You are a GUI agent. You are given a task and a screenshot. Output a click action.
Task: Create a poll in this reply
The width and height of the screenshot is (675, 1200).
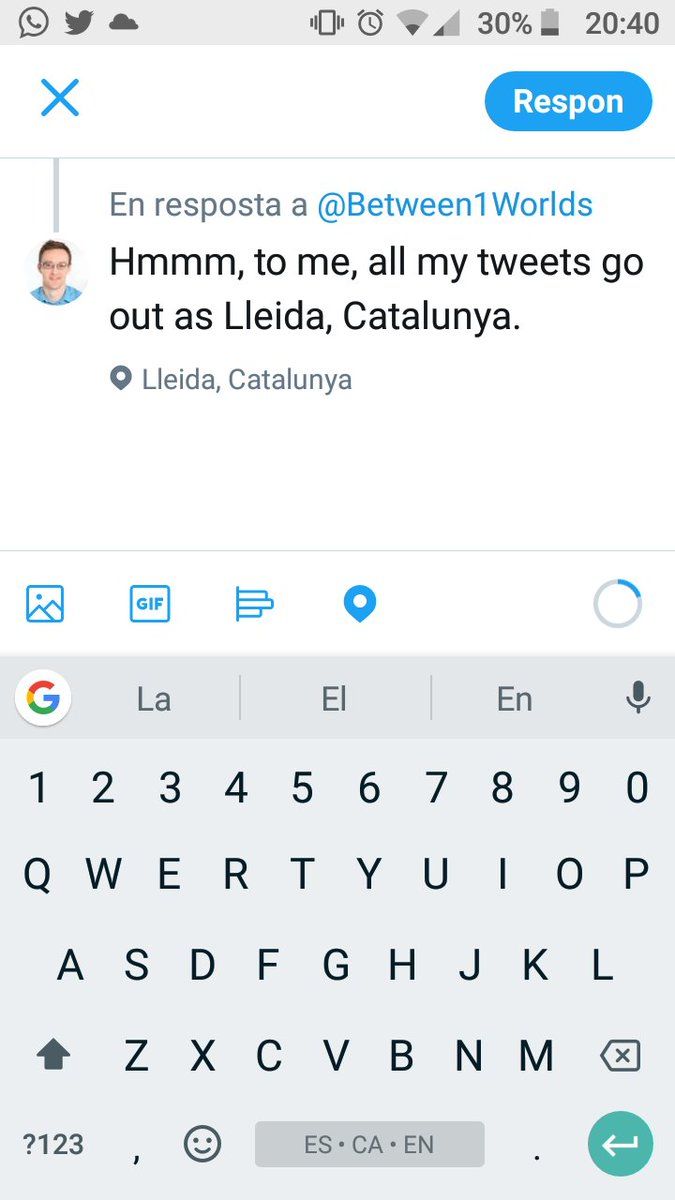click(x=254, y=604)
